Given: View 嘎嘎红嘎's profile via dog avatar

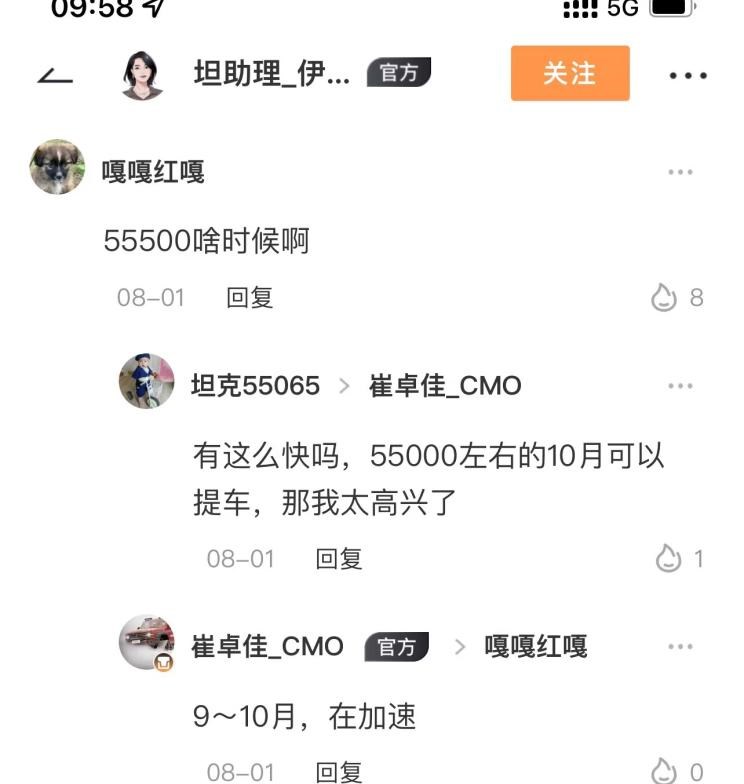Looking at the screenshot, I should coord(57,167).
